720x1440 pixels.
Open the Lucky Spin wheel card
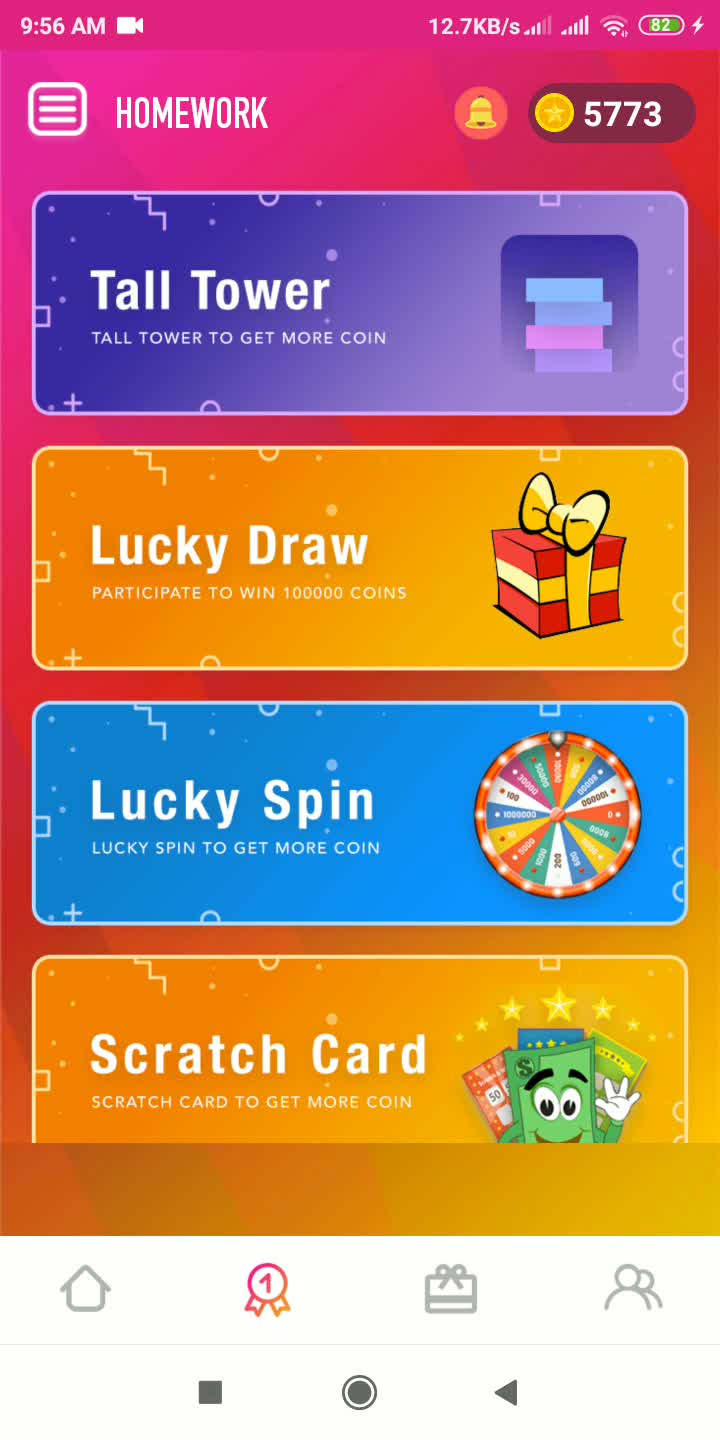coord(360,813)
